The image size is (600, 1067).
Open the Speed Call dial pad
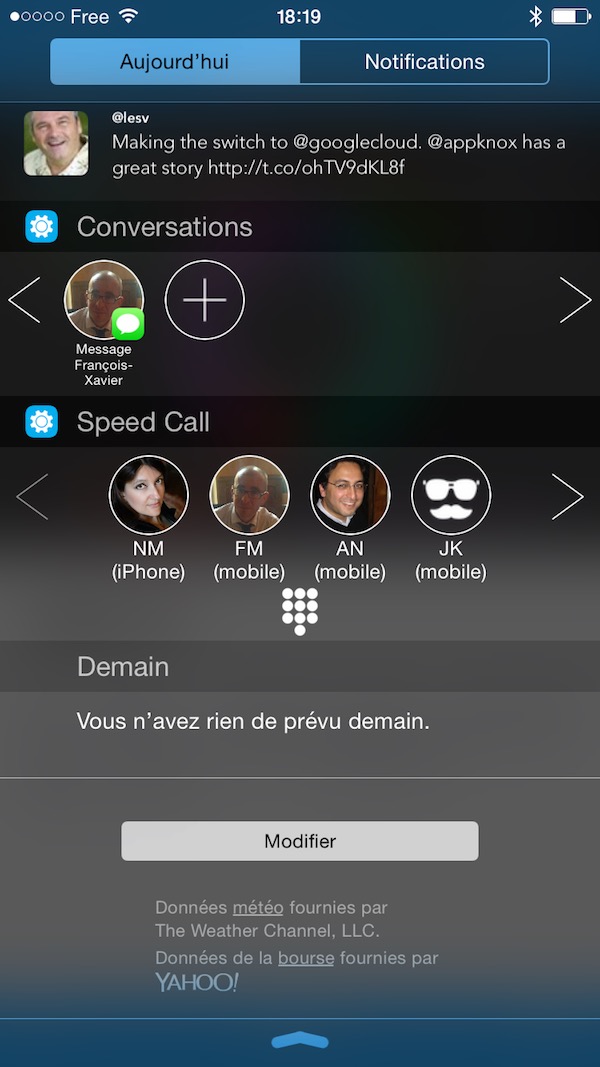(300, 611)
